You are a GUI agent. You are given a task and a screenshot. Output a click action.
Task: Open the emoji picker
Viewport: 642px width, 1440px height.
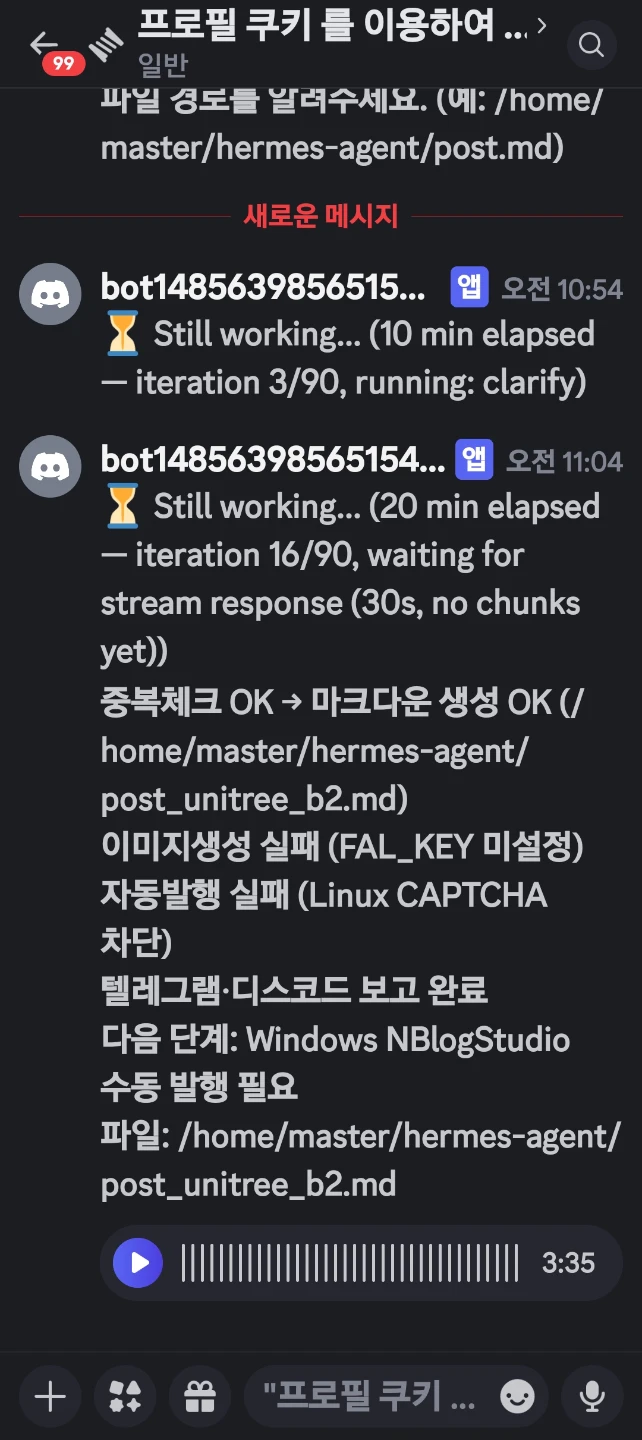517,1397
